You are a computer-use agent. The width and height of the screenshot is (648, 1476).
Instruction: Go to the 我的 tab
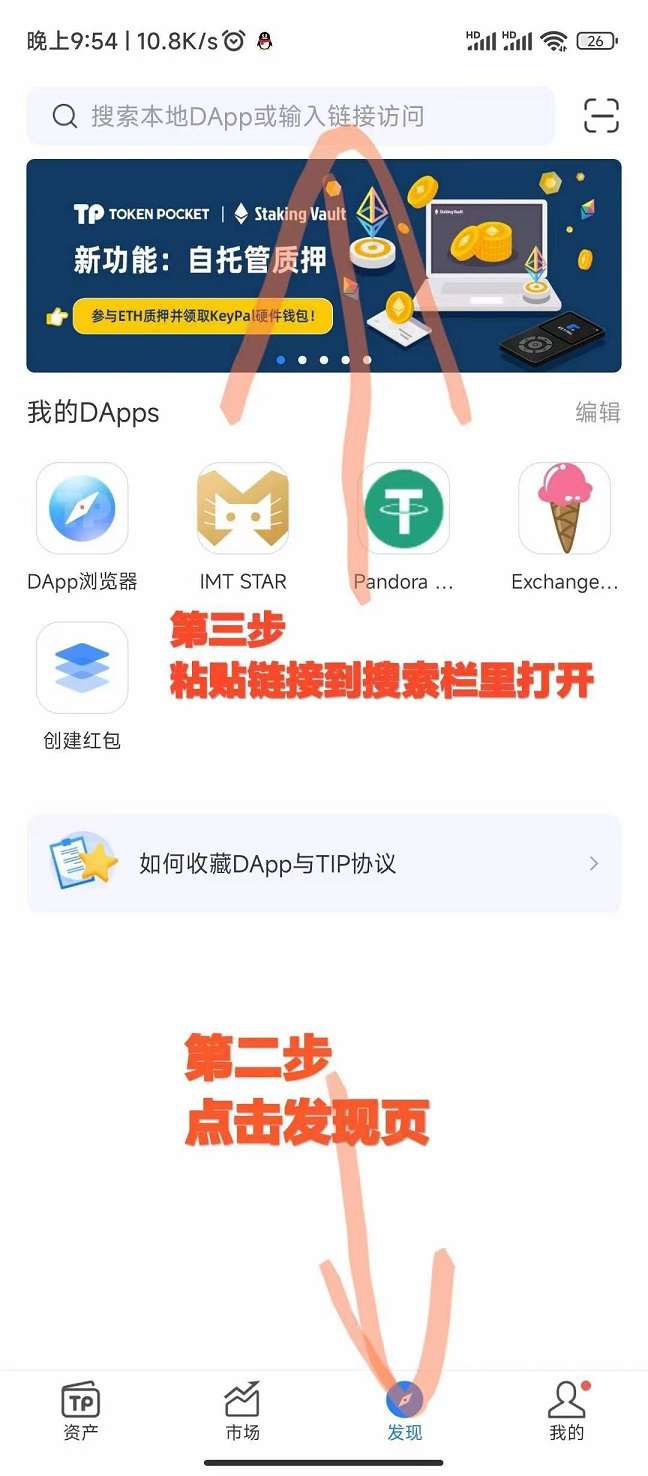566,1411
